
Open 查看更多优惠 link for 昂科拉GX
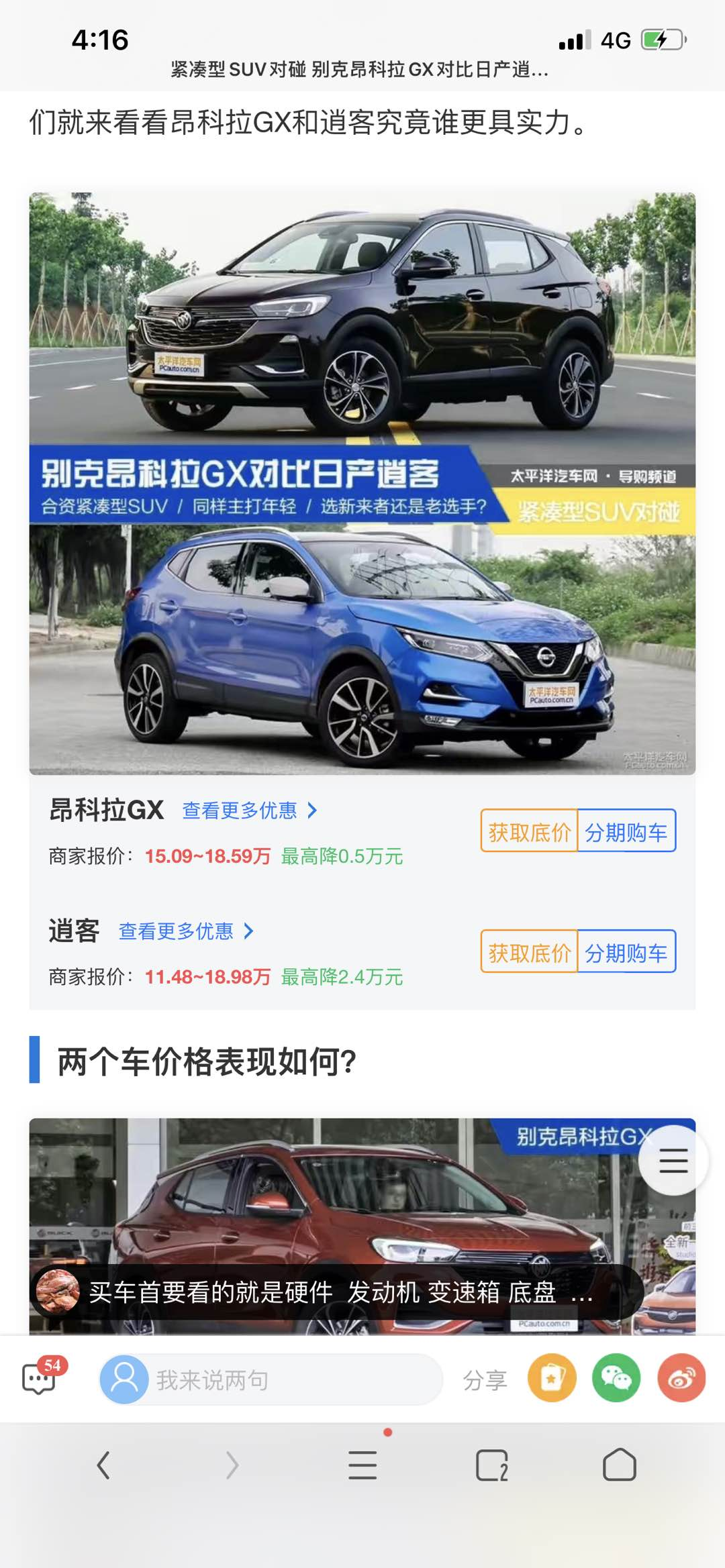pyautogui.click(x=249, y=811)
